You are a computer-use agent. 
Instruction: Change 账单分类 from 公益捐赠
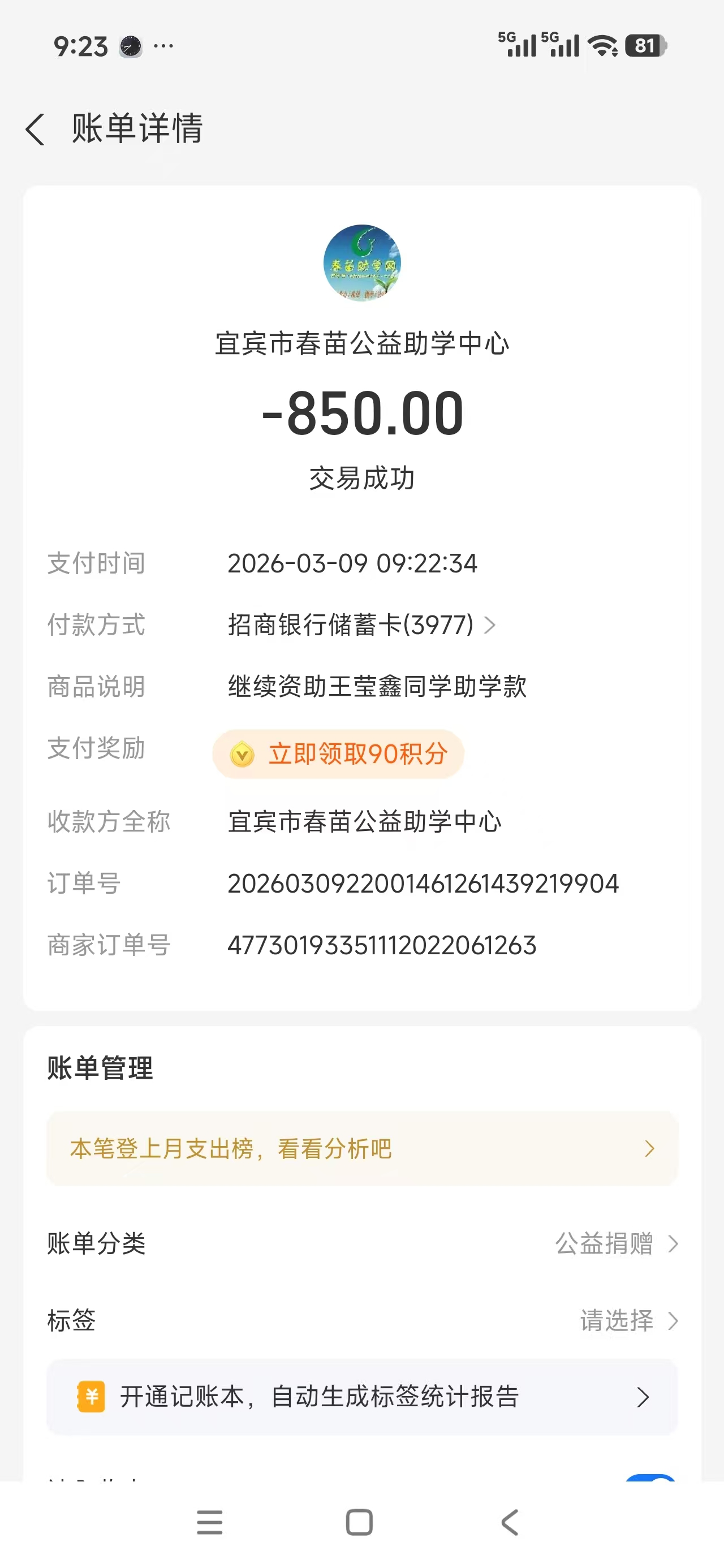pyautogui.click(x=616, y=1243)
